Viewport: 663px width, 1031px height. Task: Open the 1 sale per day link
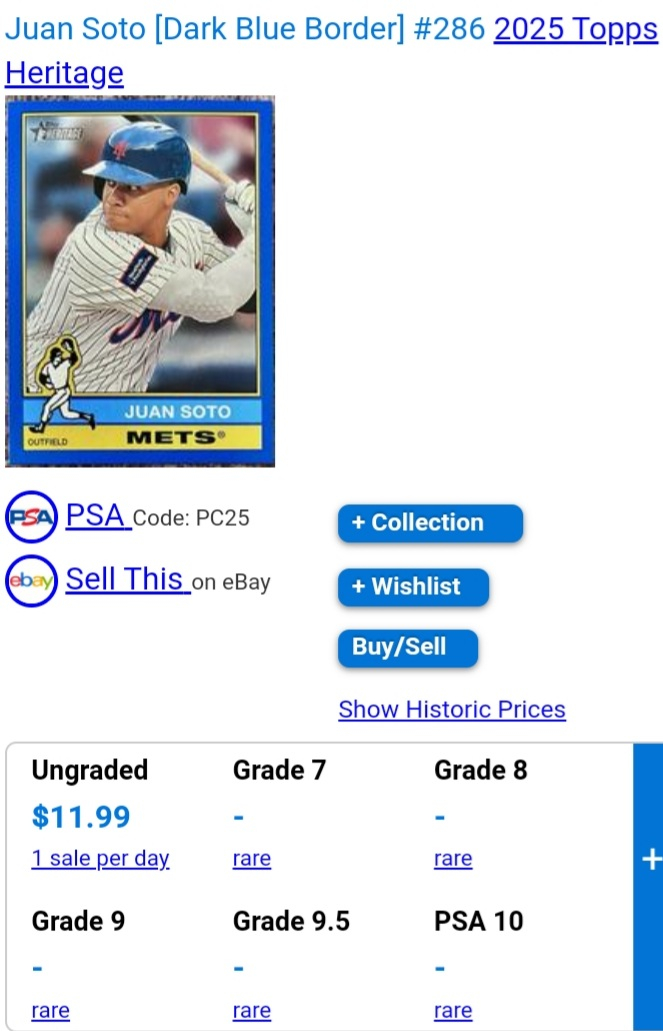tap(100, 859)
